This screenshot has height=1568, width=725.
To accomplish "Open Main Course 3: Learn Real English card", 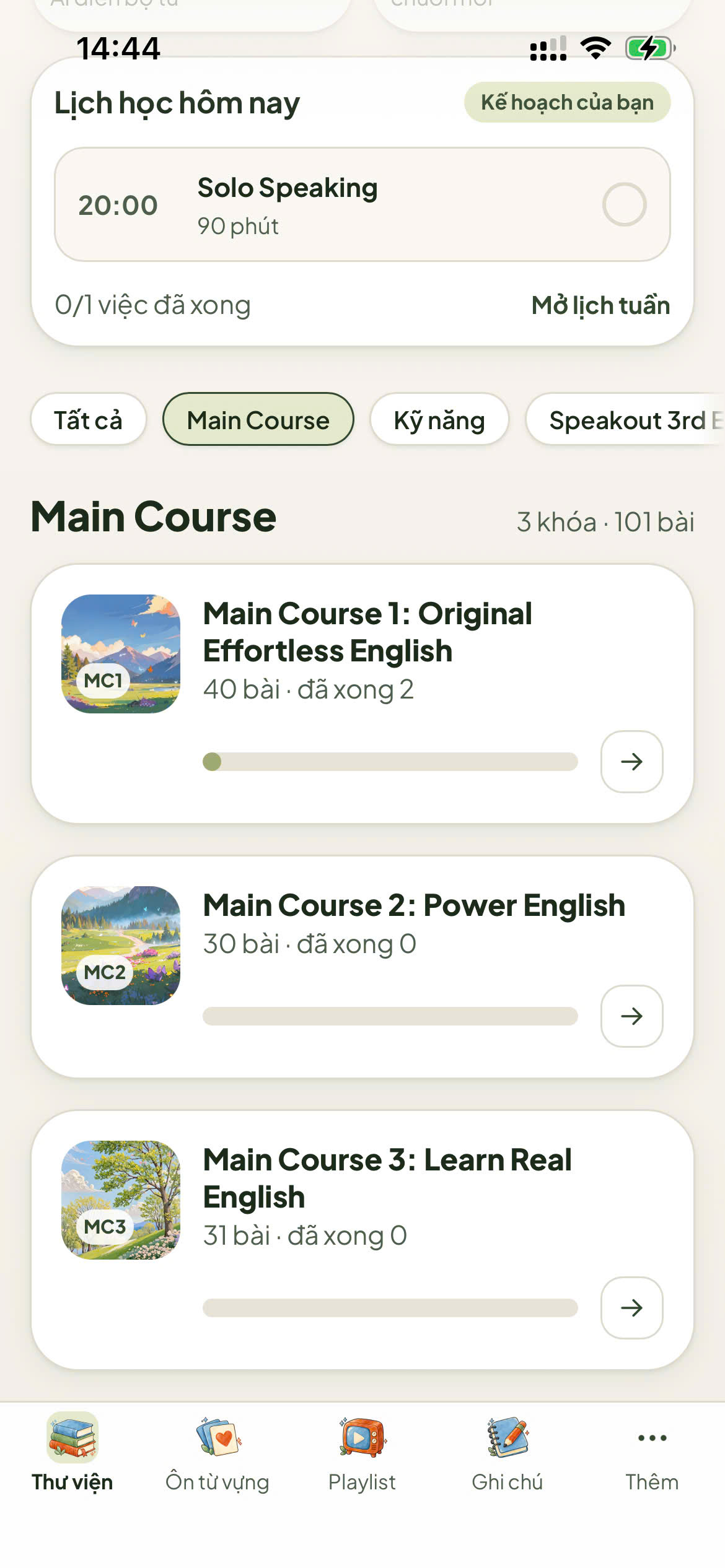I will (x=362, y=1240).
